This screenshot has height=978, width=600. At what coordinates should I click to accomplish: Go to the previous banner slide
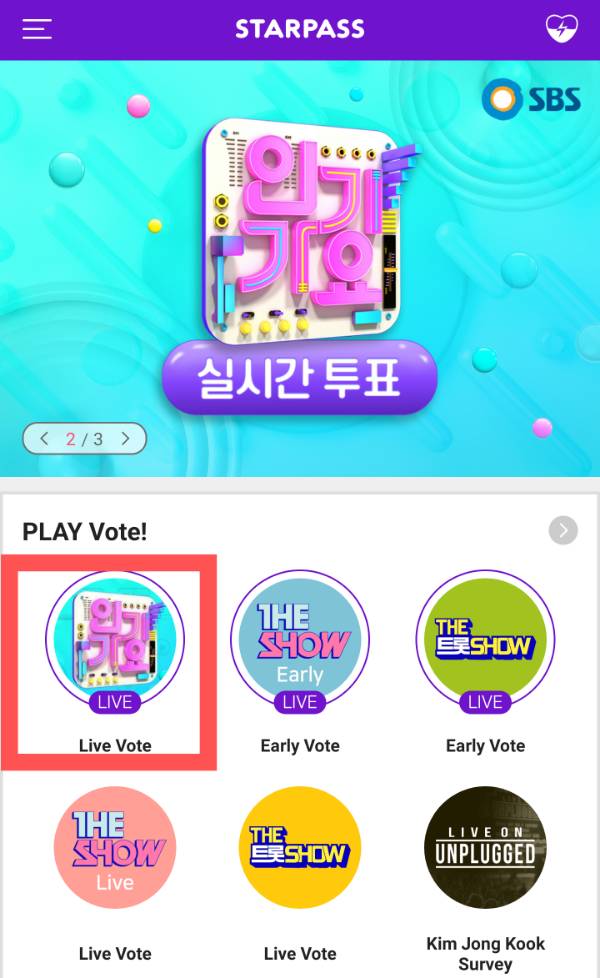point(45,438)
